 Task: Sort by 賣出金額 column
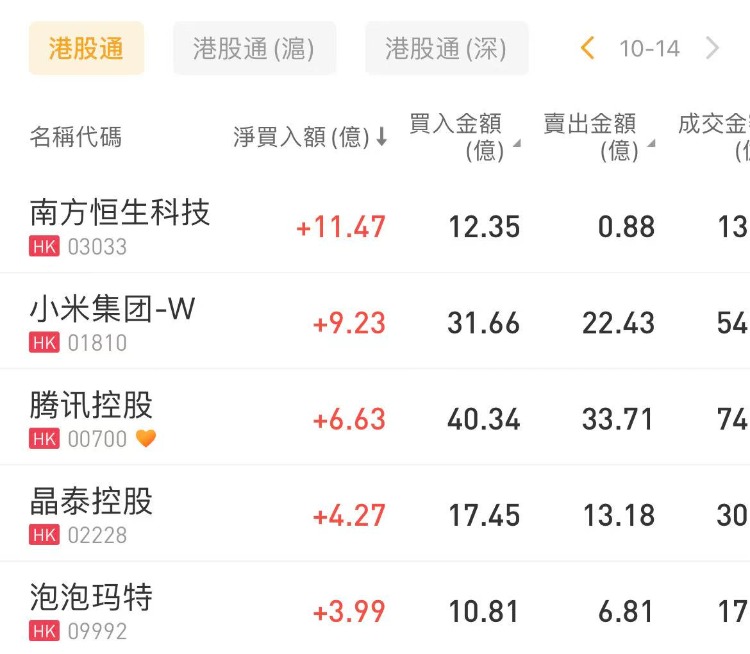(x=599, y=137)
